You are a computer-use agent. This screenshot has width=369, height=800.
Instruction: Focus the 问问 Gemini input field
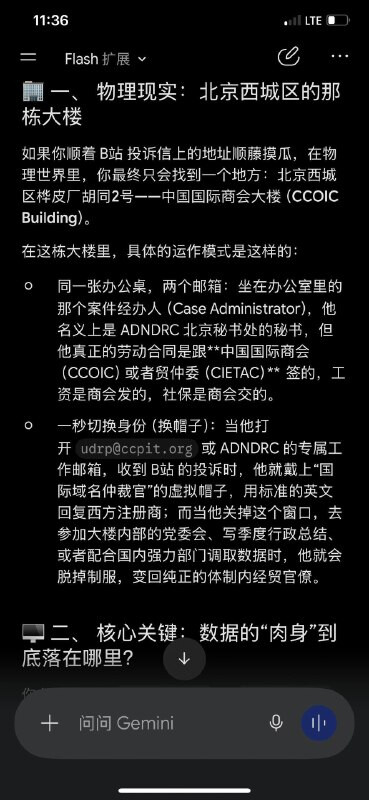[163, 723]
